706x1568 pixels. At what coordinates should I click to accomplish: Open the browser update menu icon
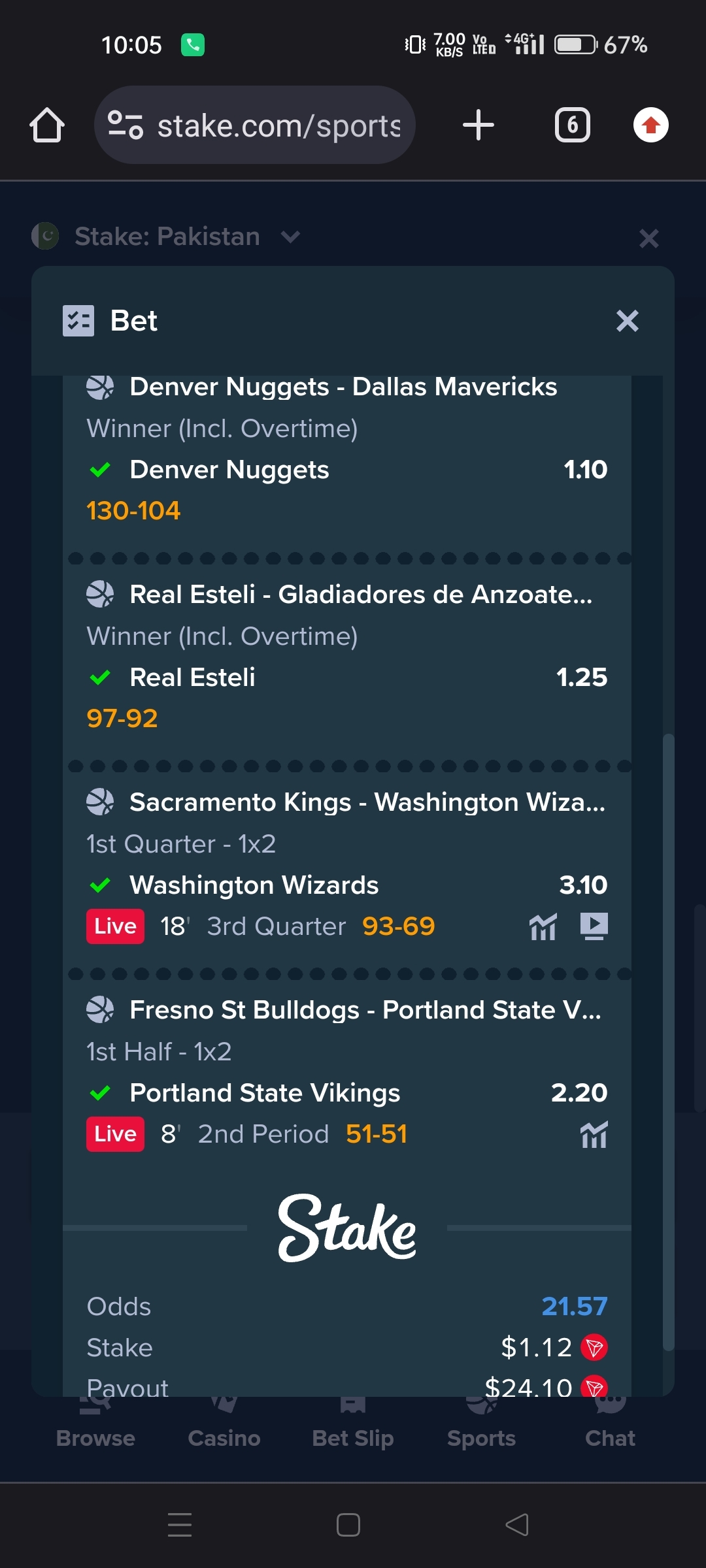(651, 125)
